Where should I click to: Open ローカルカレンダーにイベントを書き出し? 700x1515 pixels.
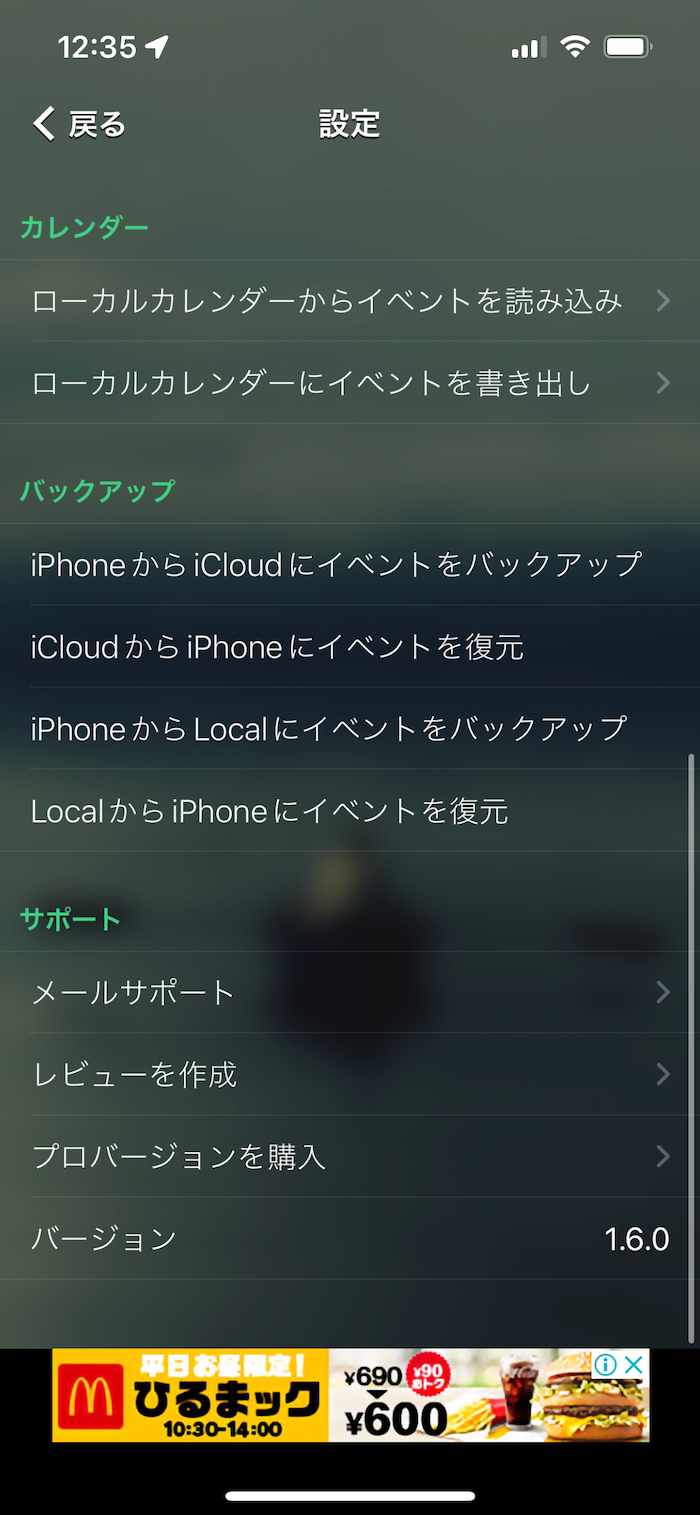click(x=350, y=383)
